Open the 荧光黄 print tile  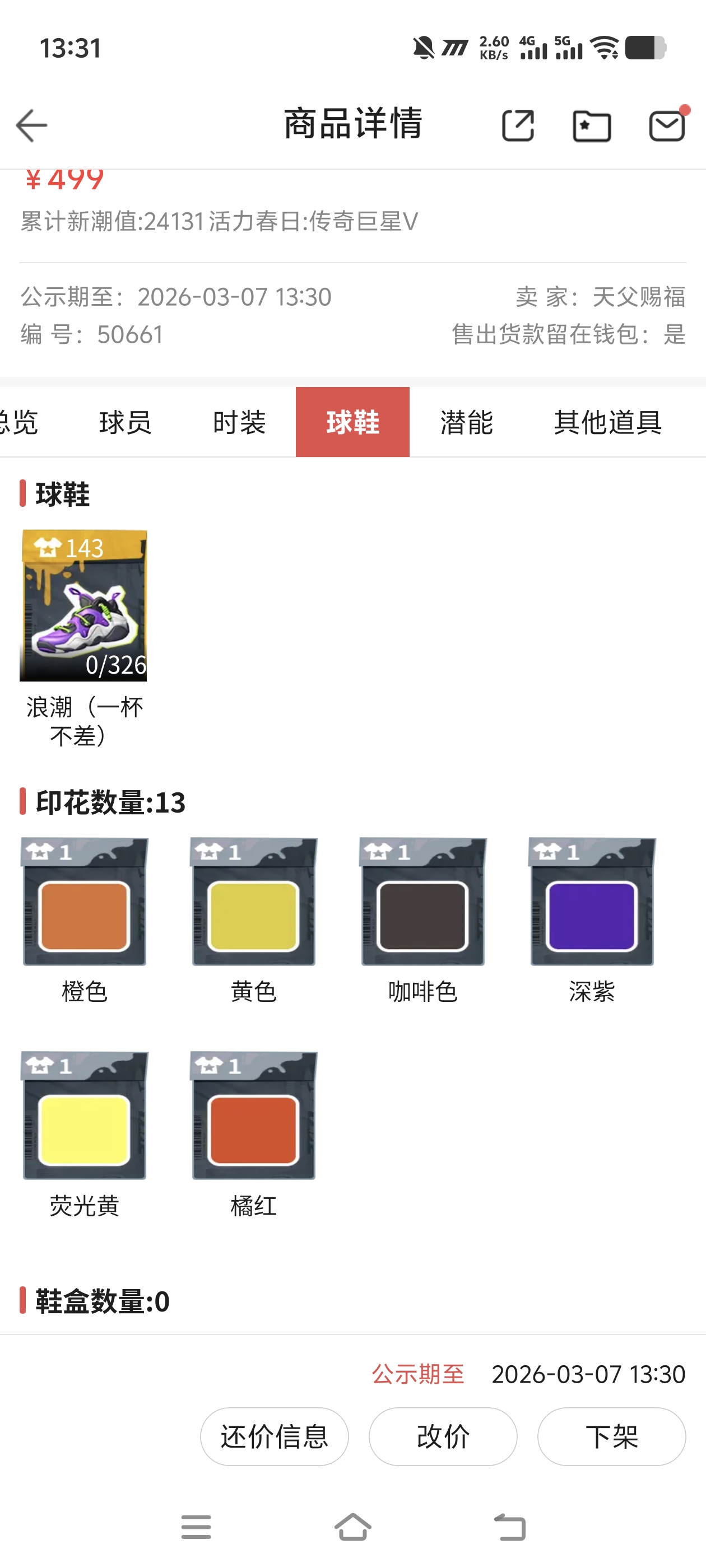84,1116
